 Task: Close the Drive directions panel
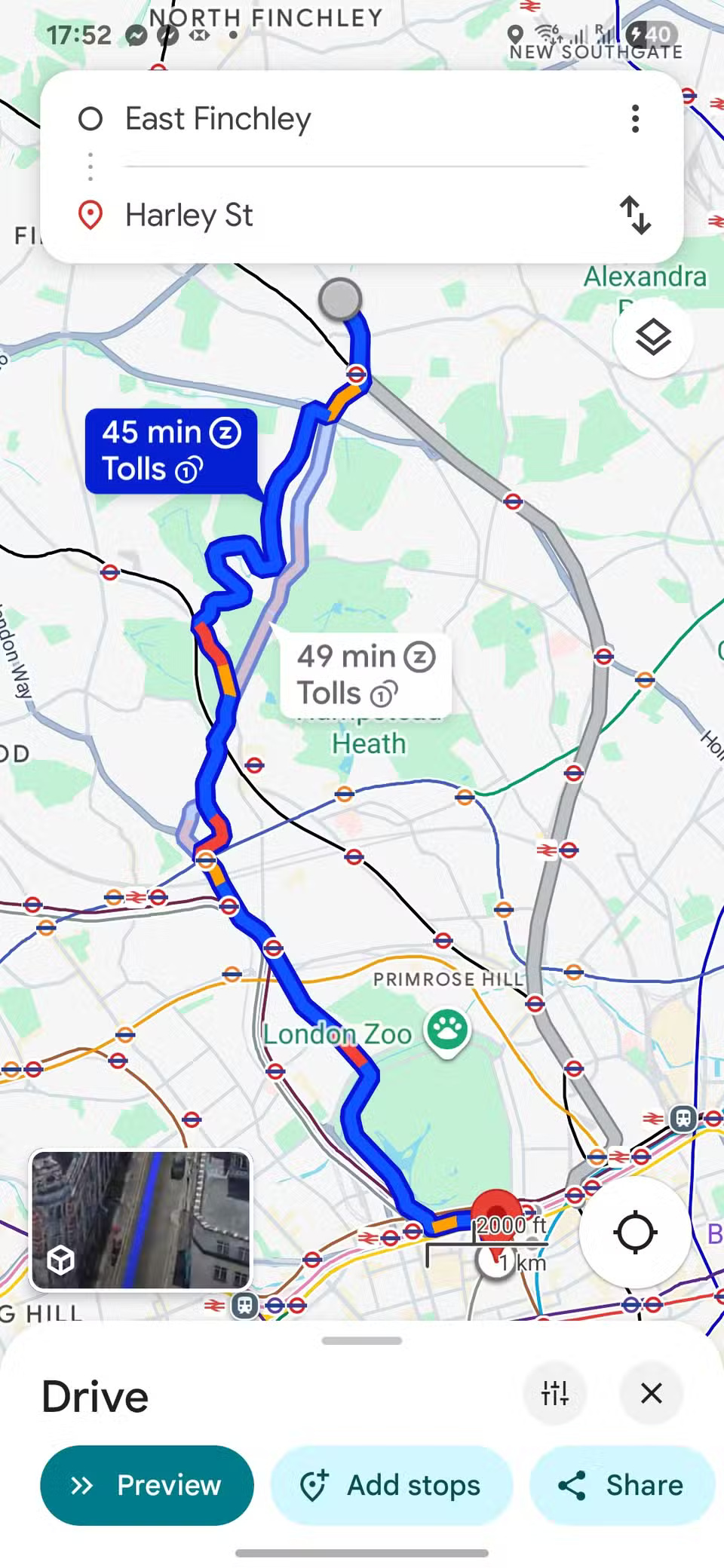[651, 1393]
